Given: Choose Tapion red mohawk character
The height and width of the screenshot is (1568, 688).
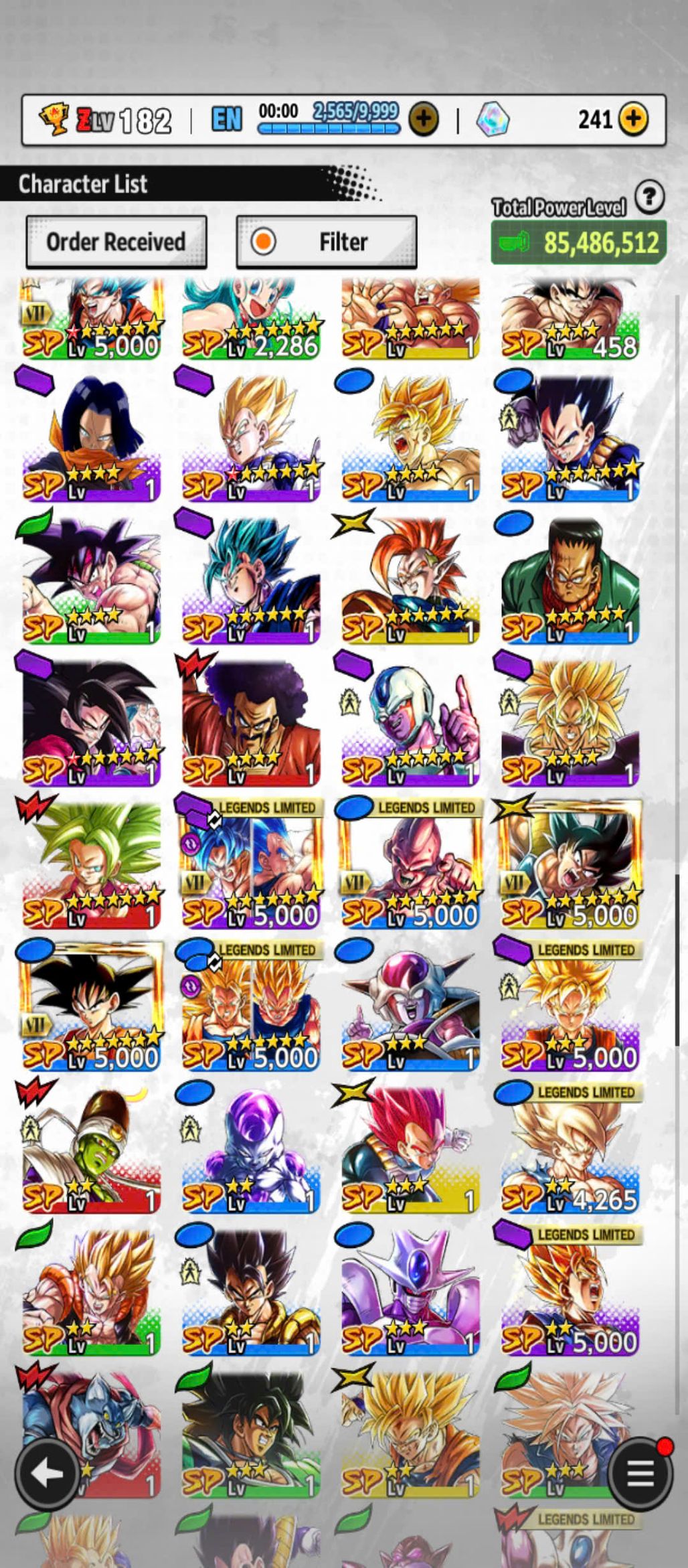Looking at the screenshot, I should coord(410,580).
